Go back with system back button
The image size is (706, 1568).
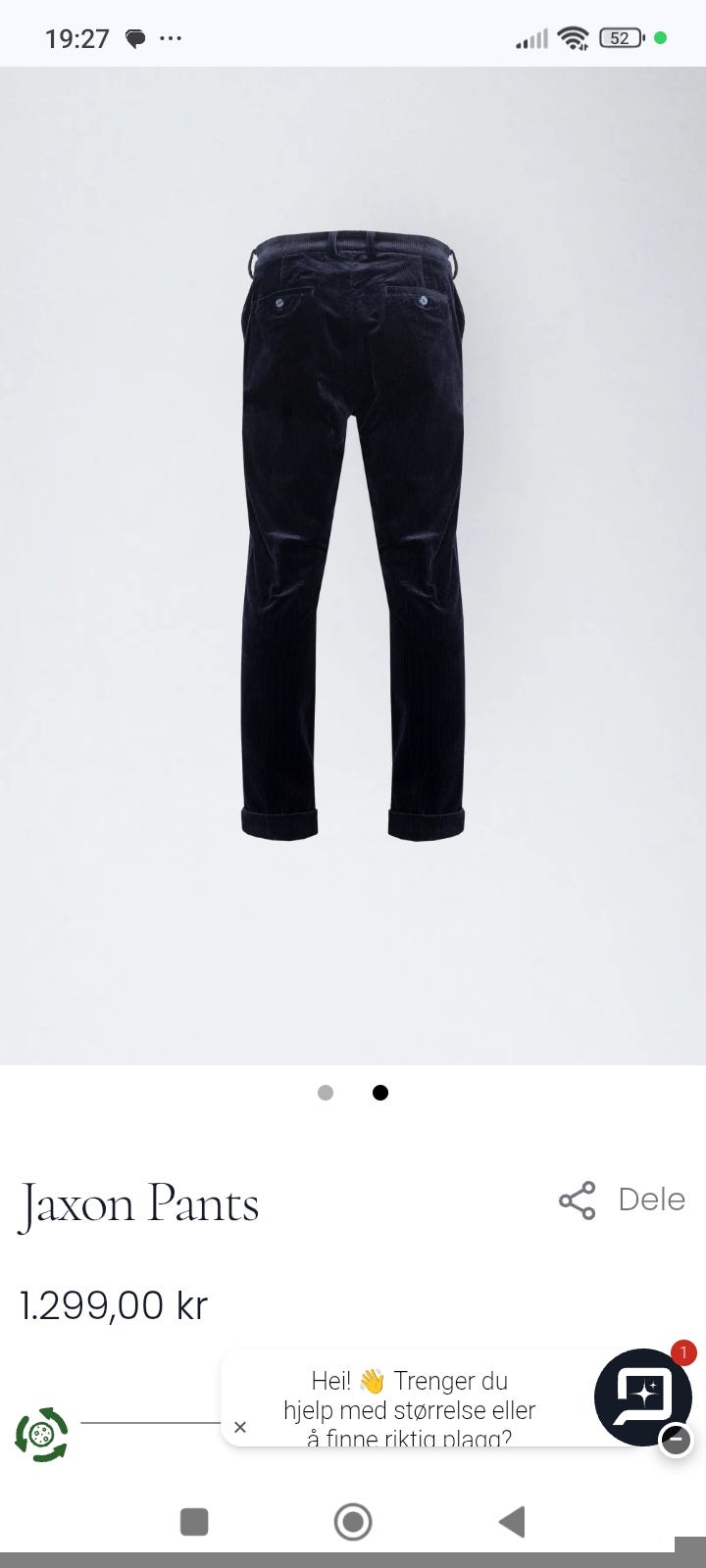click(512, 1522)
